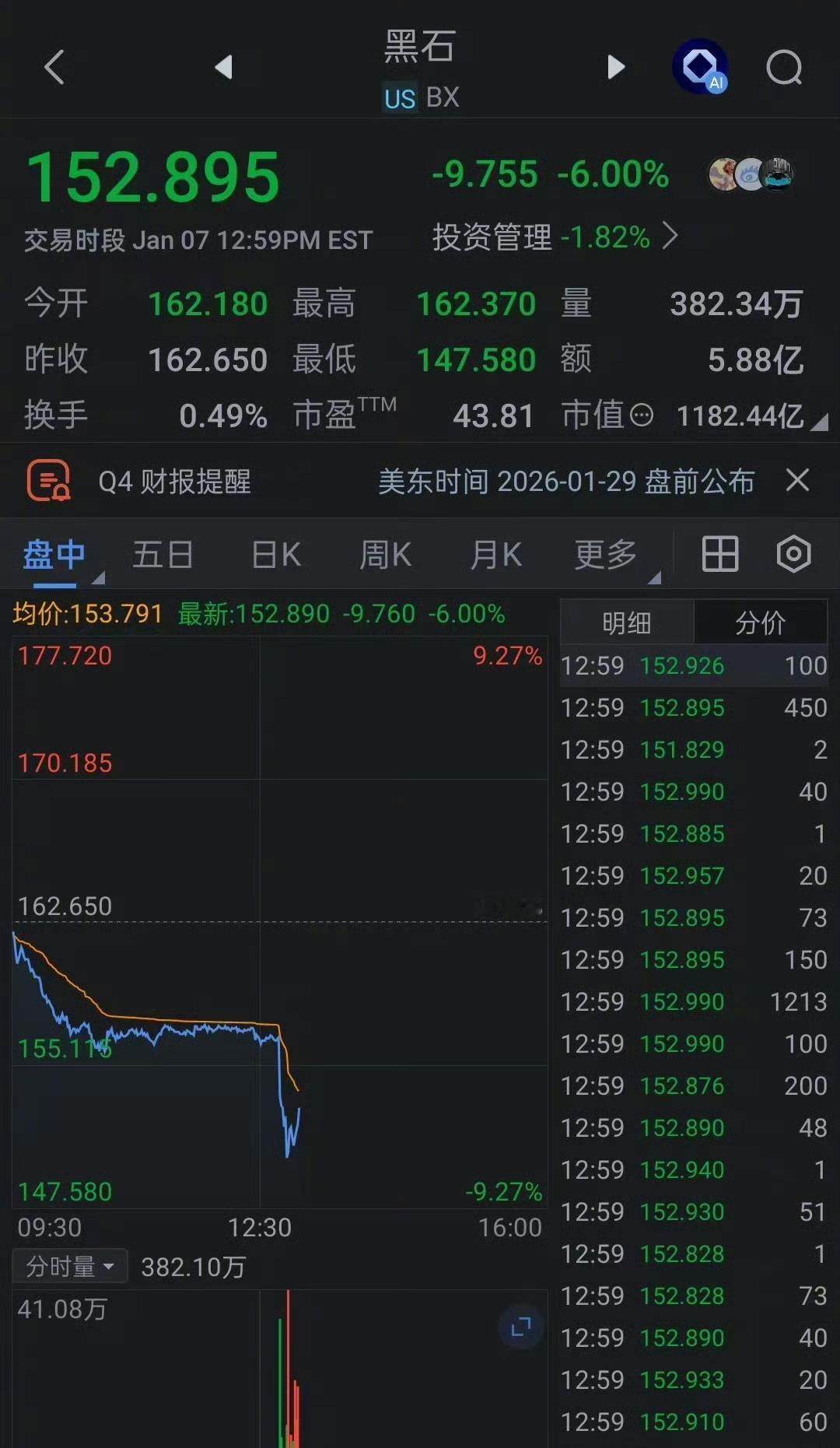Dismiss the Q4 earnings reminder banner
Screen dimensions: 840x1448
798,481
